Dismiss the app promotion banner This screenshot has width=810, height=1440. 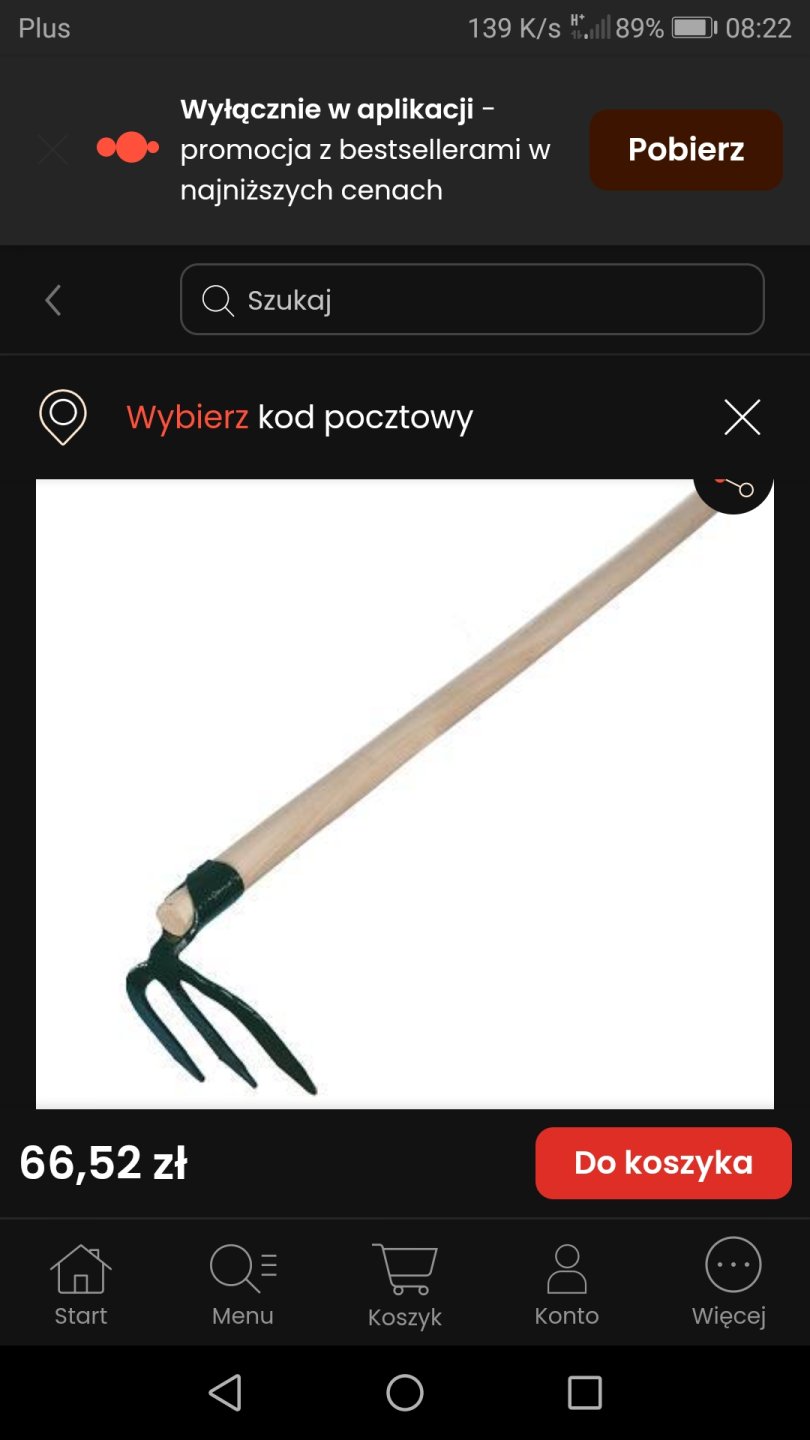(53, 150)
